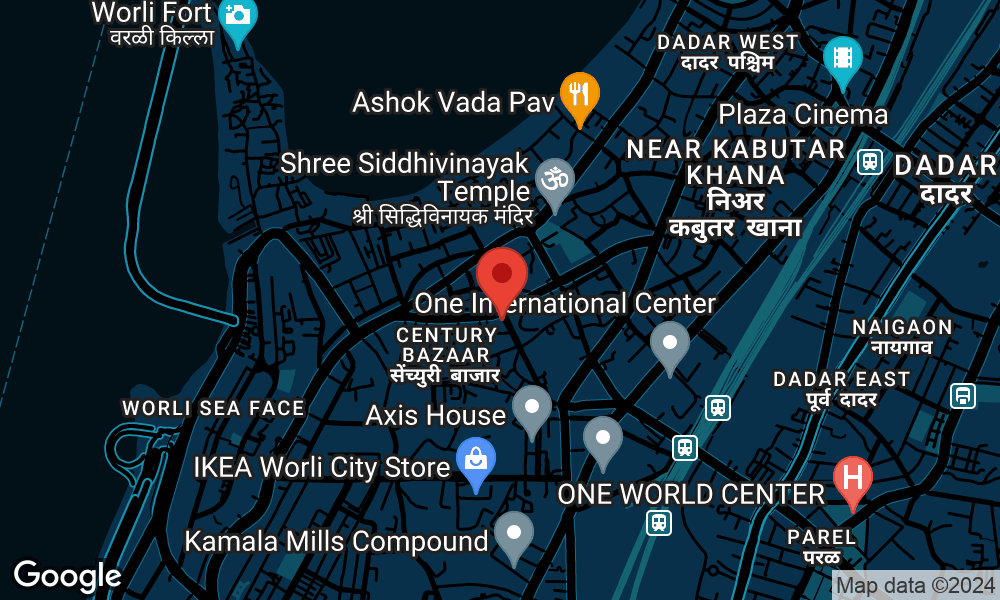Image resolution: width=1000 pixels, height=600 pixels.
Task: Select the One International Center pin
Action: [670, 343]
